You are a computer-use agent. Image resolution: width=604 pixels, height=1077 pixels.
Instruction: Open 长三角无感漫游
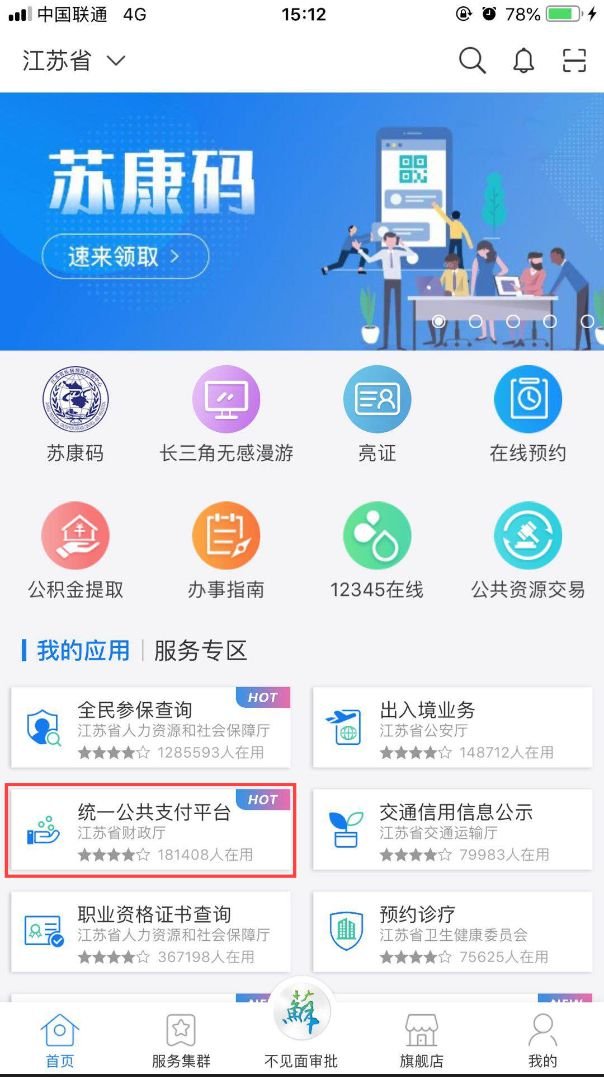(226, 414)
